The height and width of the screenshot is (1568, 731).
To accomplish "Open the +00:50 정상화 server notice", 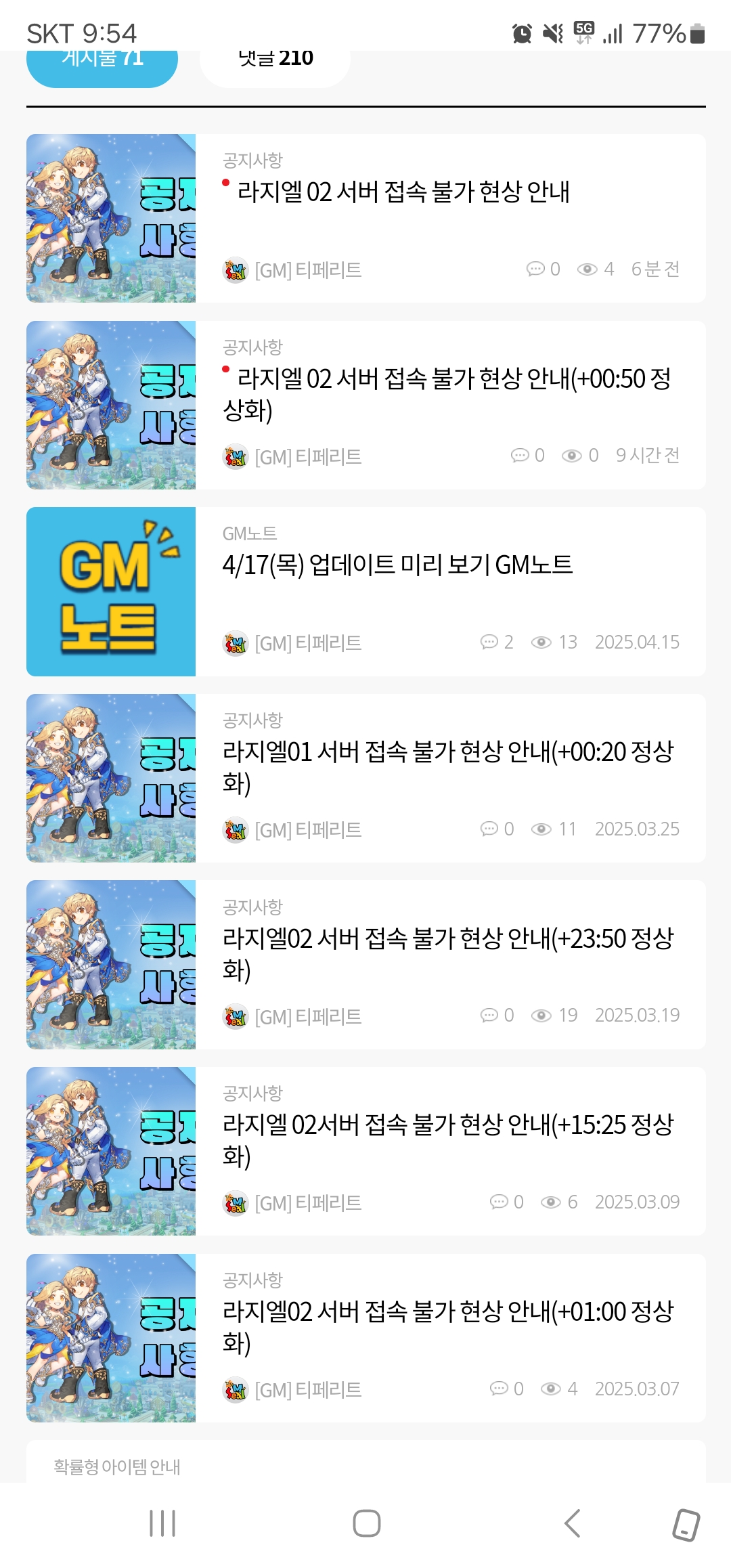I will (x=366, y=405).
